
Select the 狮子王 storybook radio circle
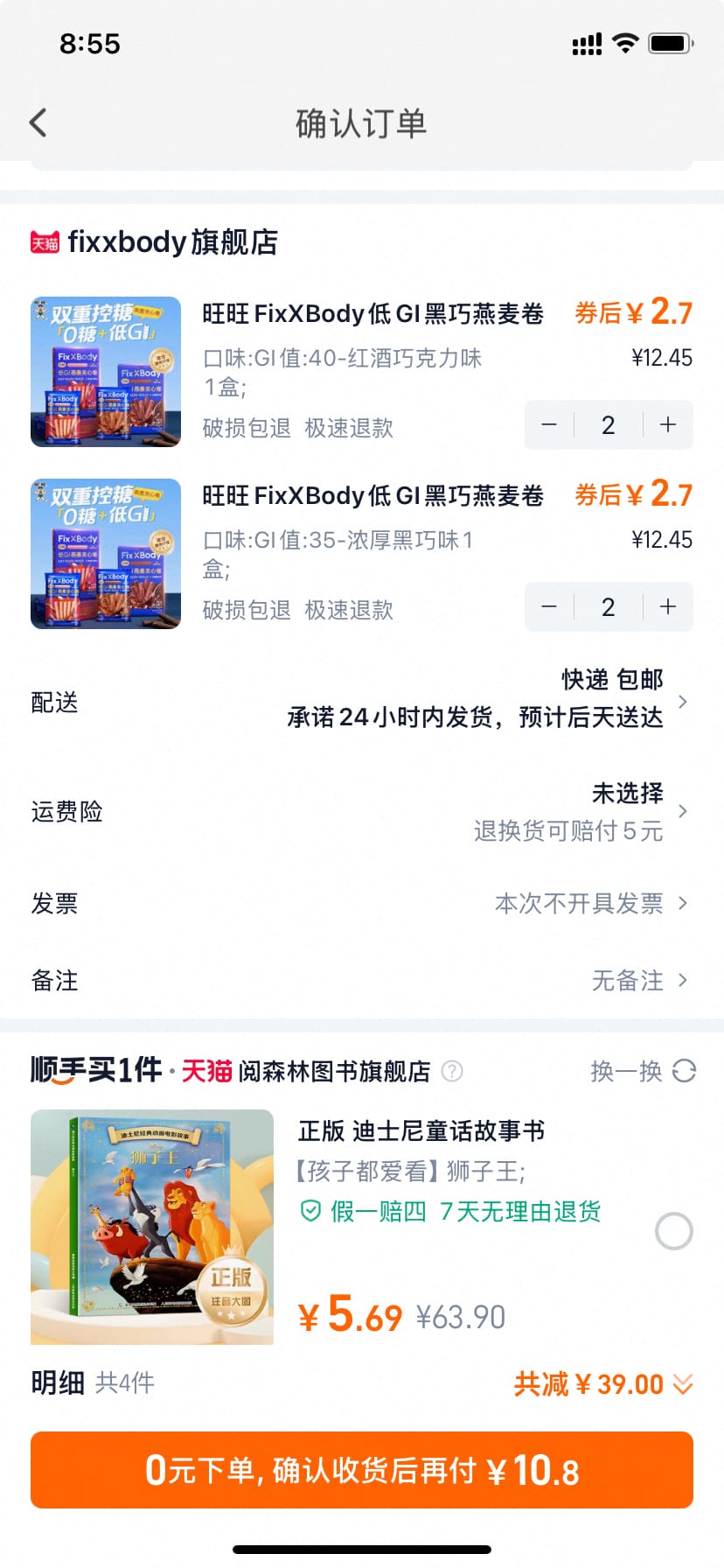point(672,1229)
